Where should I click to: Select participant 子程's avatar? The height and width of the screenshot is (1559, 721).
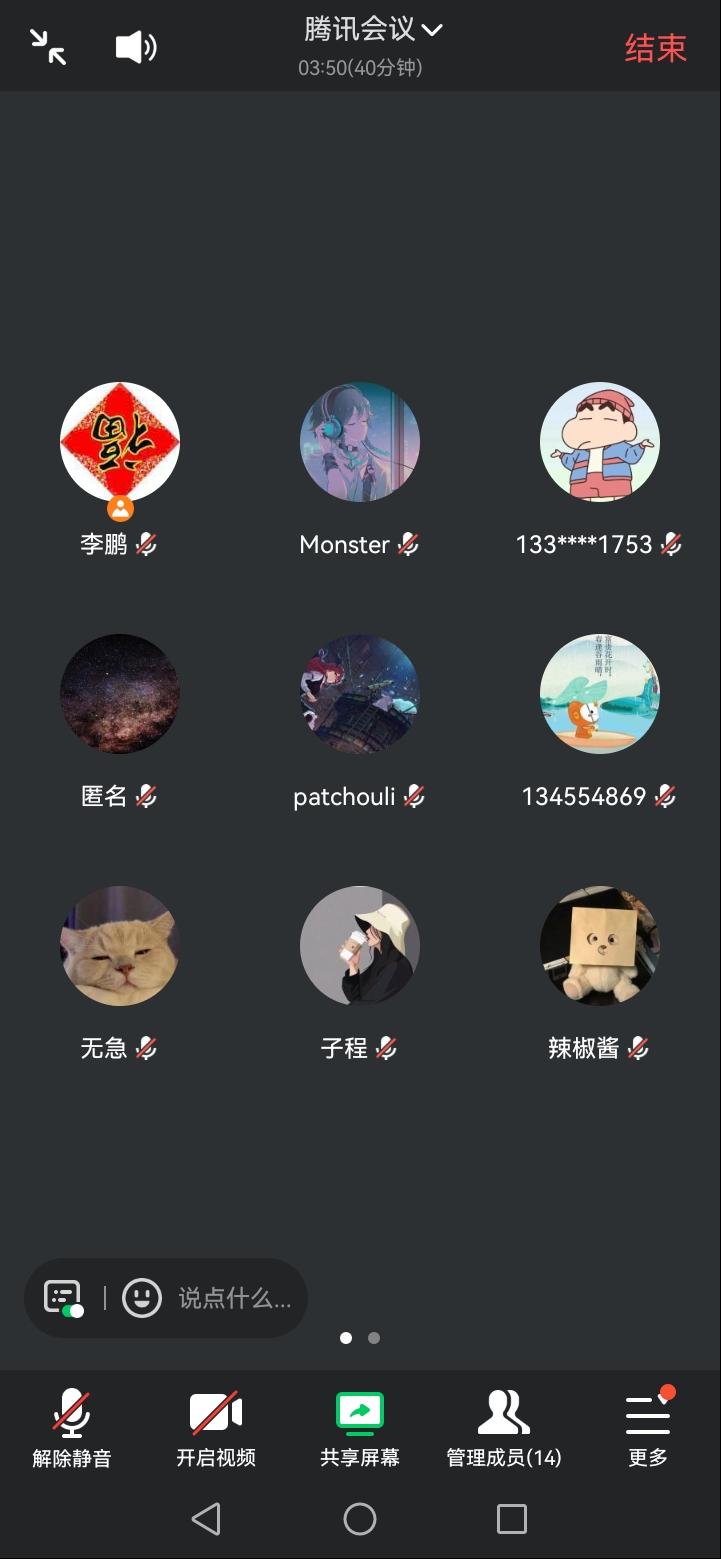click(360, 946)
